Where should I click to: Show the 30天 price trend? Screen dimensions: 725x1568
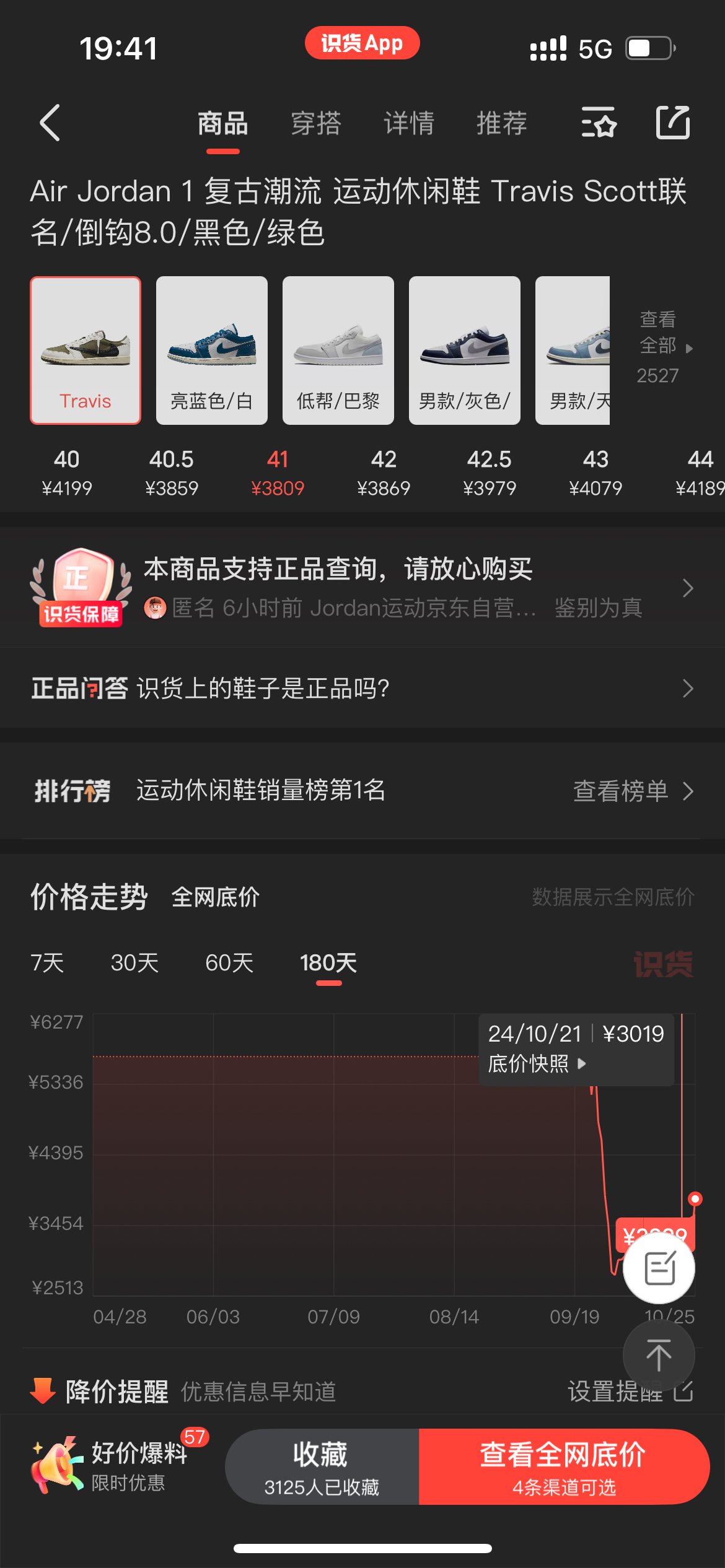coord(134,963)
